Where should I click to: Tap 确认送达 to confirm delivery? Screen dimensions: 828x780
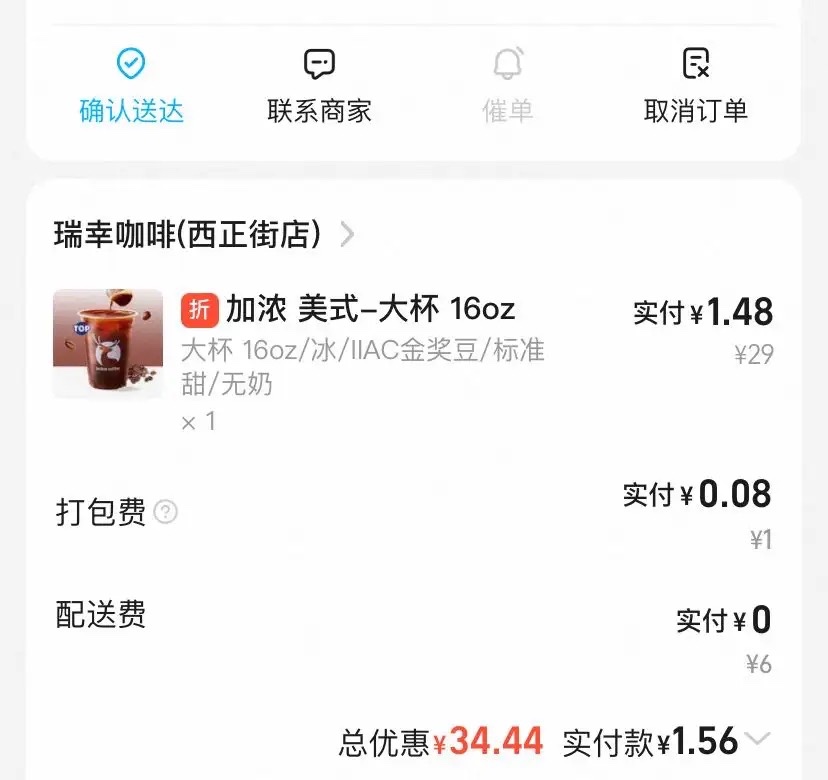(x=131, y=86)
